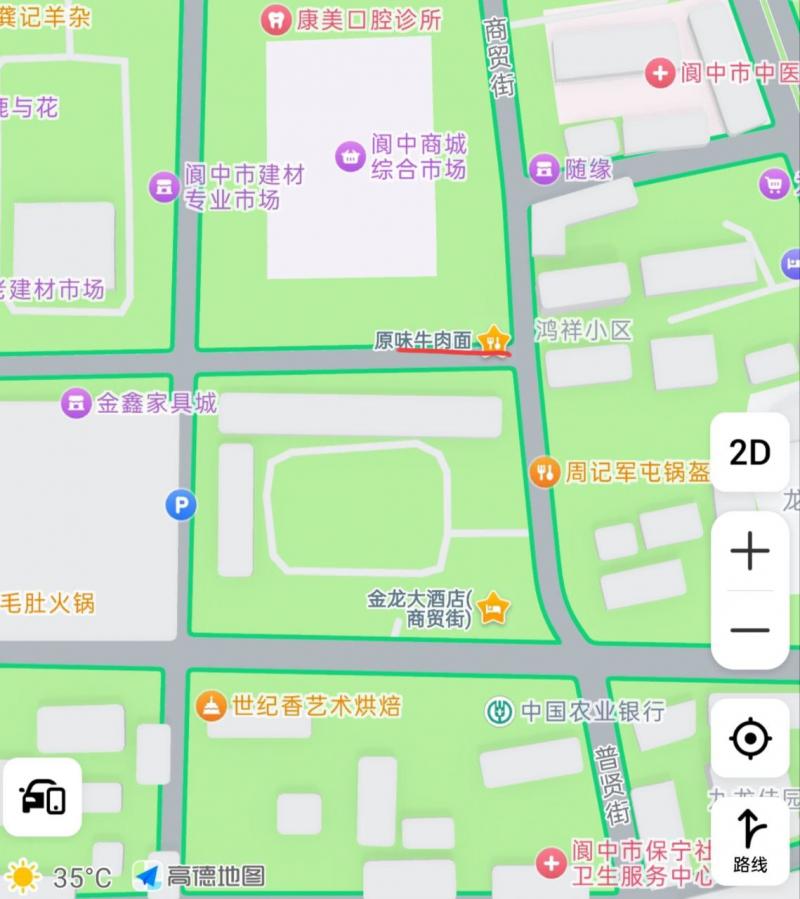Open the 世纪香艺术烘焙 bakery marker
800x899 pixels.
click(211, 706)
